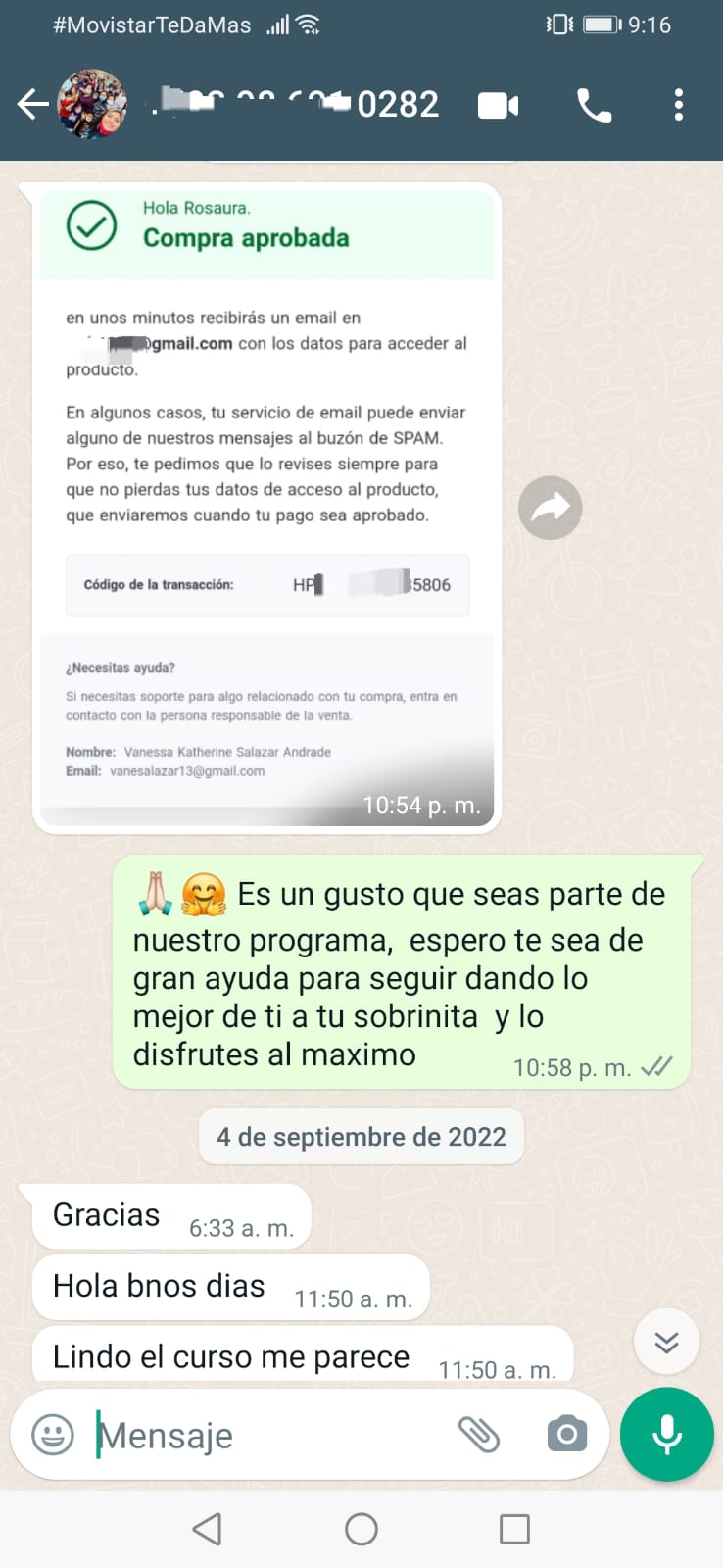Jump to the latest messages
Image resolution: width=723 pixels, height=1568 pixels.
coord(666,1342)
